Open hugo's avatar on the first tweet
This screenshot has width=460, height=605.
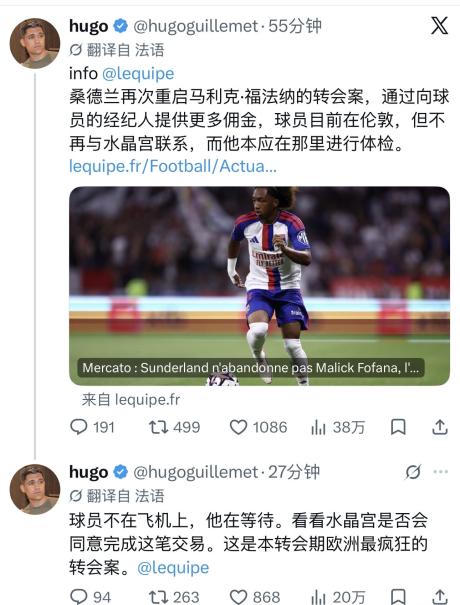(35, 44)
